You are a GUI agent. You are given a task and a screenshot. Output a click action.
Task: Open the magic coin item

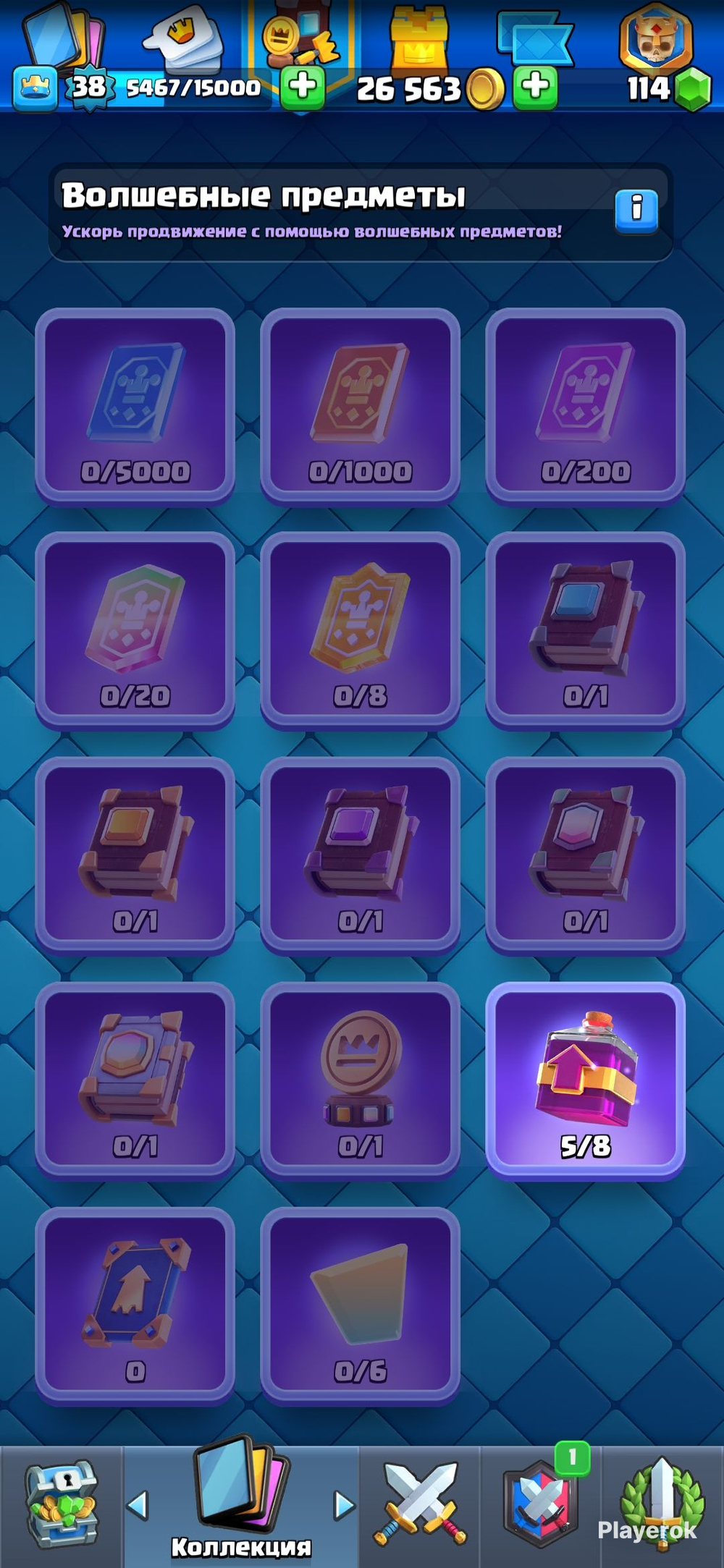360,1080
